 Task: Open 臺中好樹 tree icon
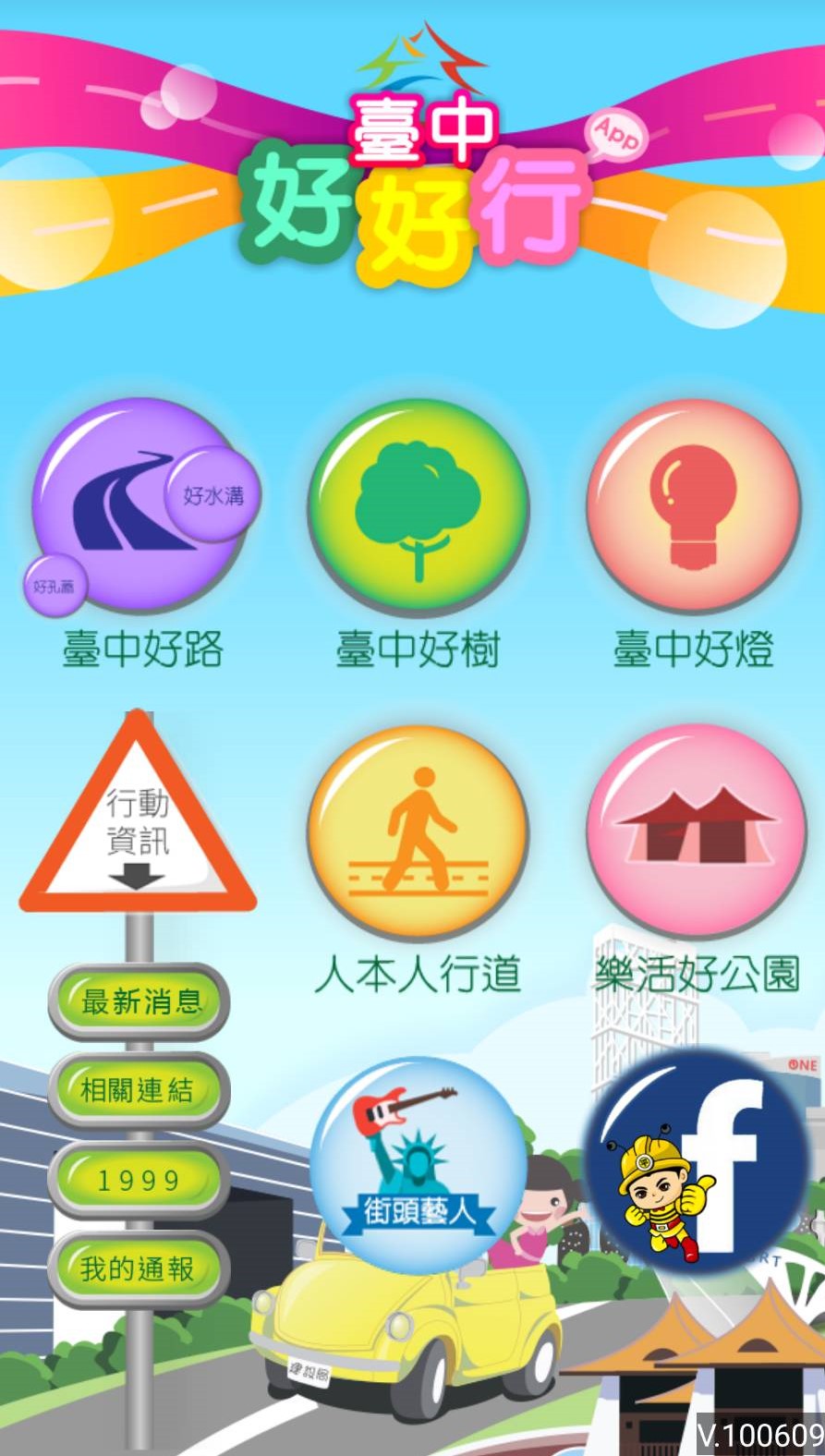pyautogui.click(x=419, y=507)
